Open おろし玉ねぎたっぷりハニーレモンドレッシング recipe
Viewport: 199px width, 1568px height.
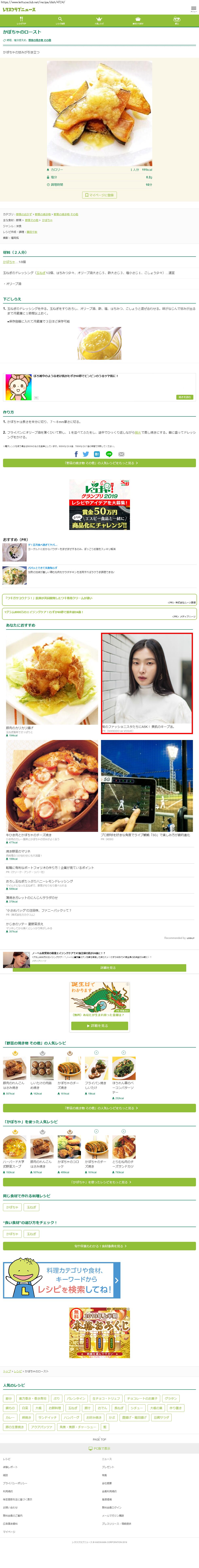click(x=39, y=881)
